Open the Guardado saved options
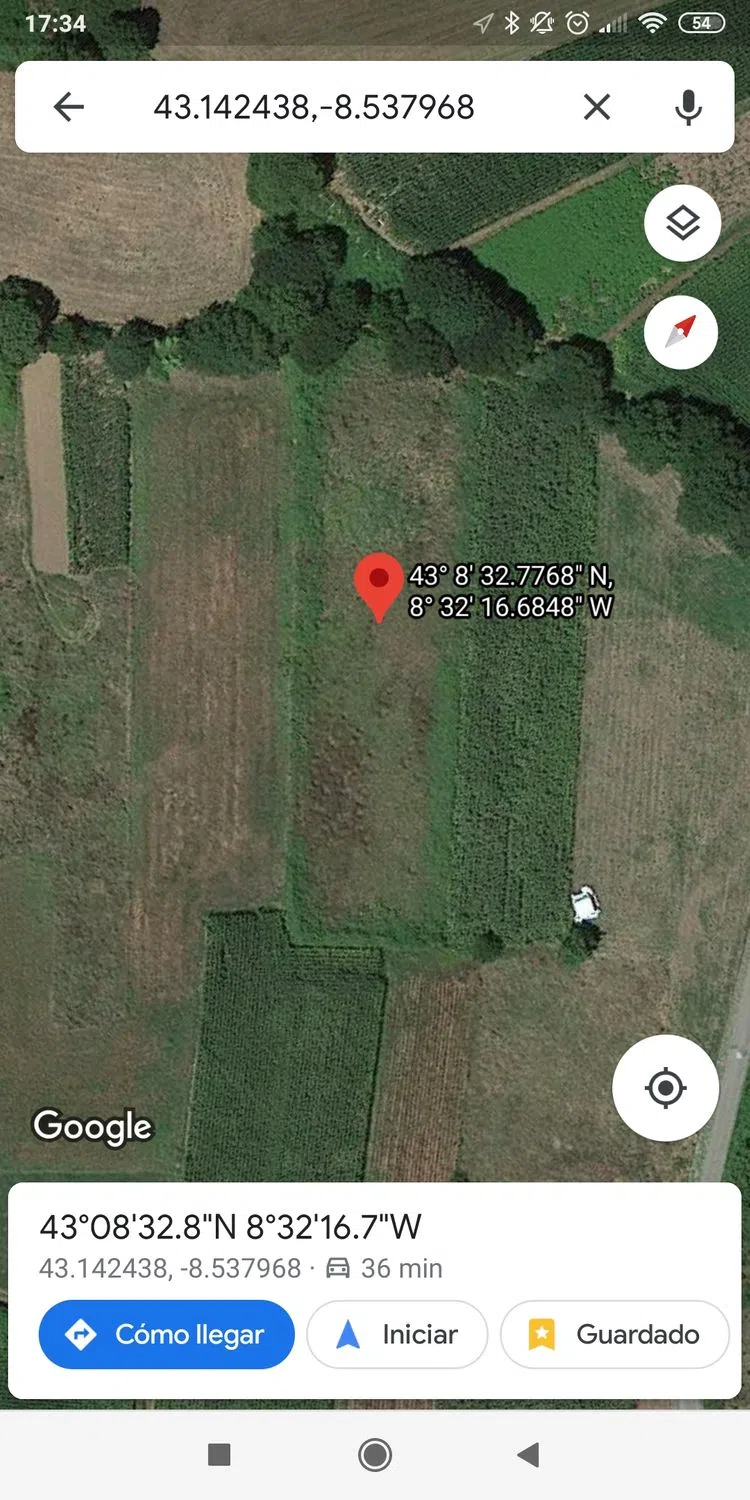The width and height of the screenshot is (750, 1500). click(615, 1334)
